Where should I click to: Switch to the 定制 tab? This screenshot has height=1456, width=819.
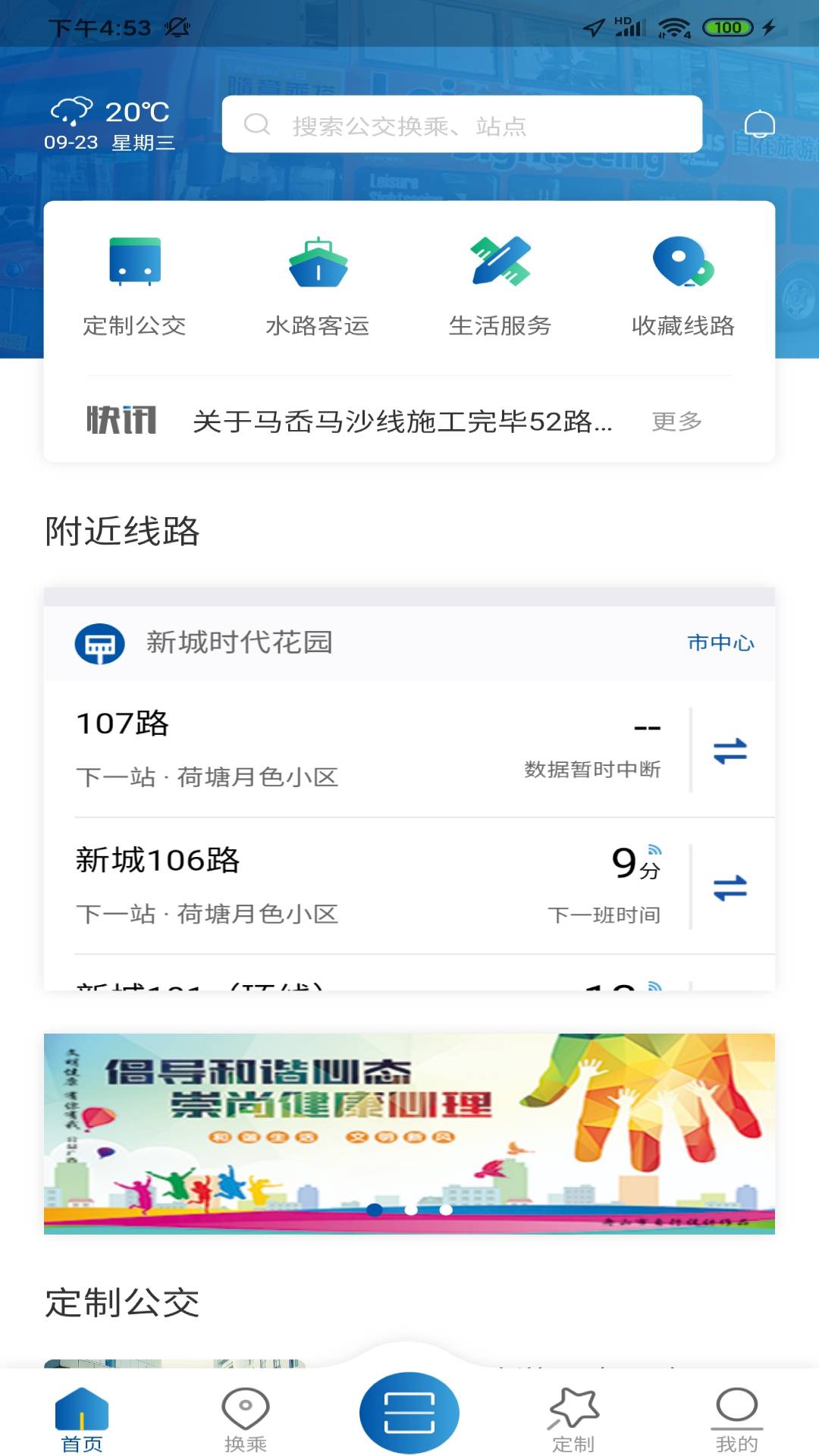pos(573,1420)
